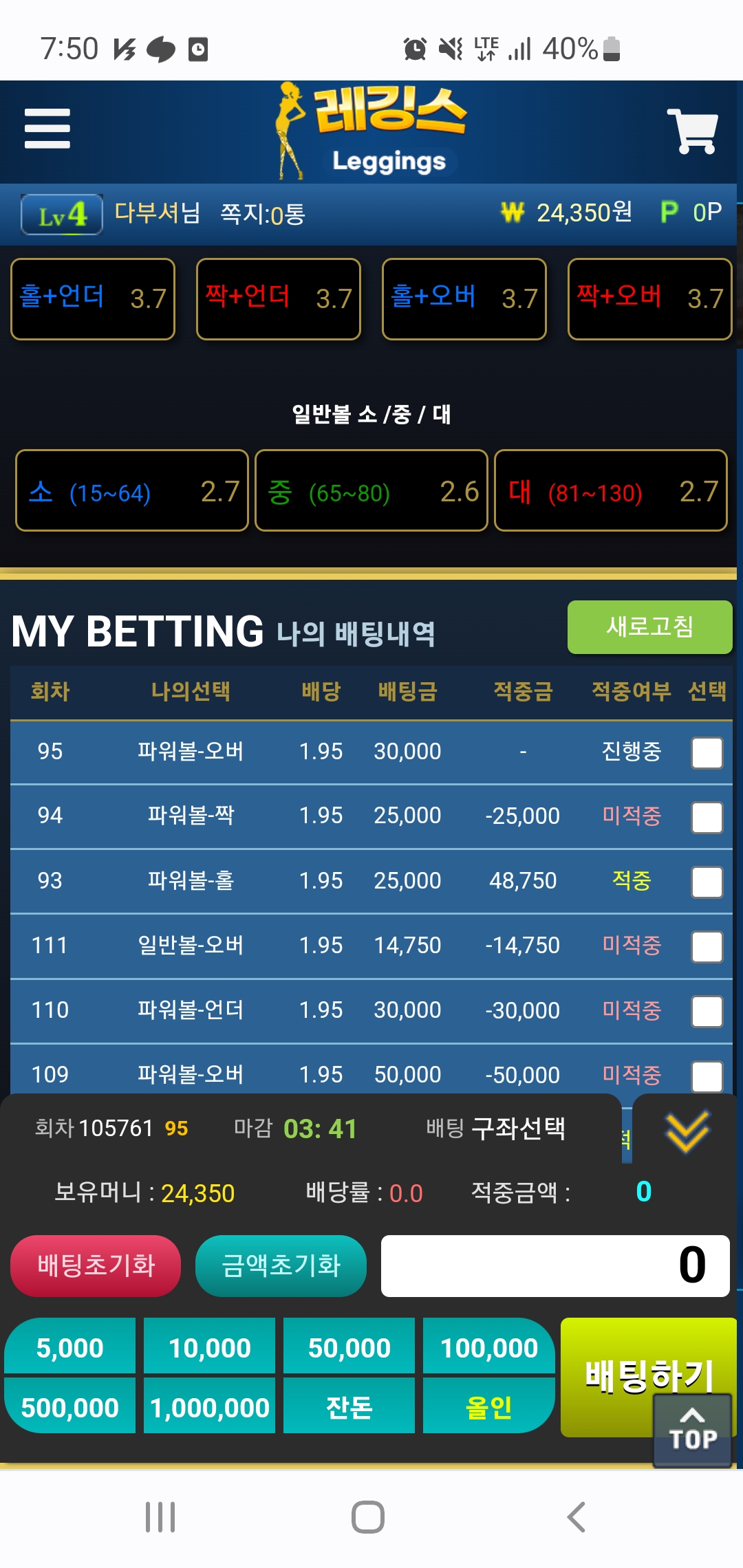Viewport: 743px width, 1568px height.
Task: Go back using the system back button
Action: [577, 1516]
